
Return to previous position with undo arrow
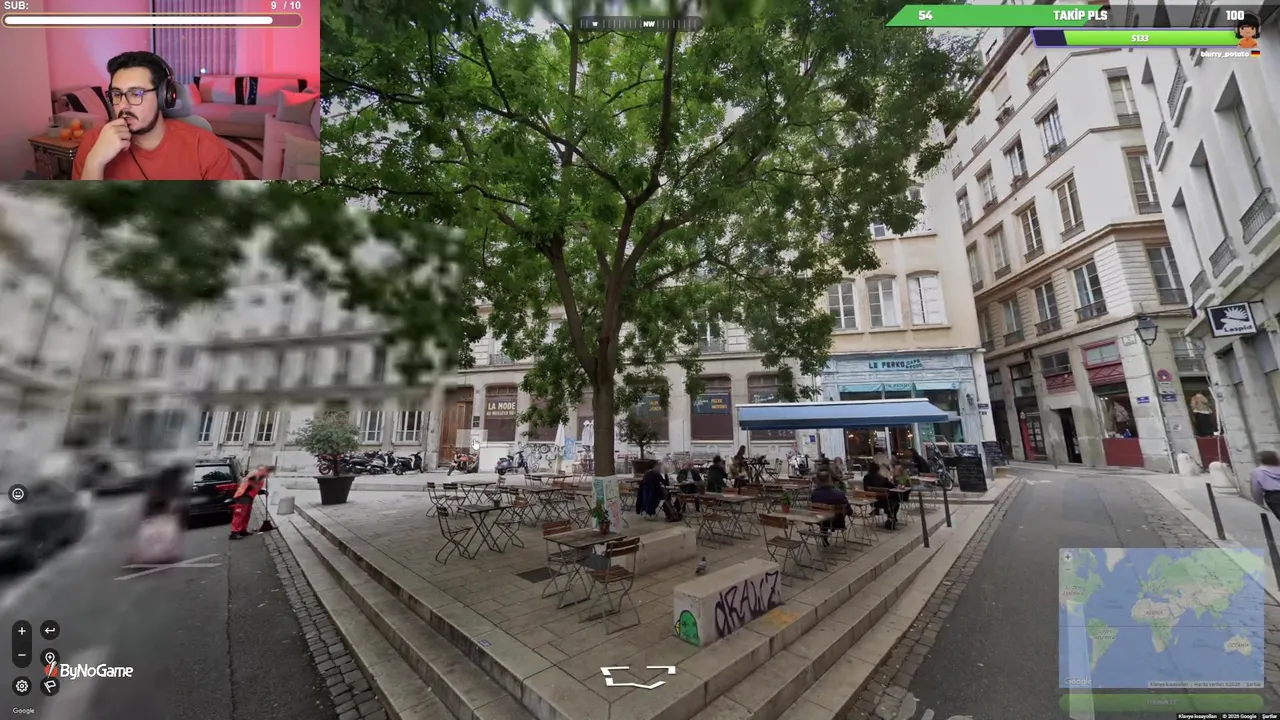coord(49,631)
